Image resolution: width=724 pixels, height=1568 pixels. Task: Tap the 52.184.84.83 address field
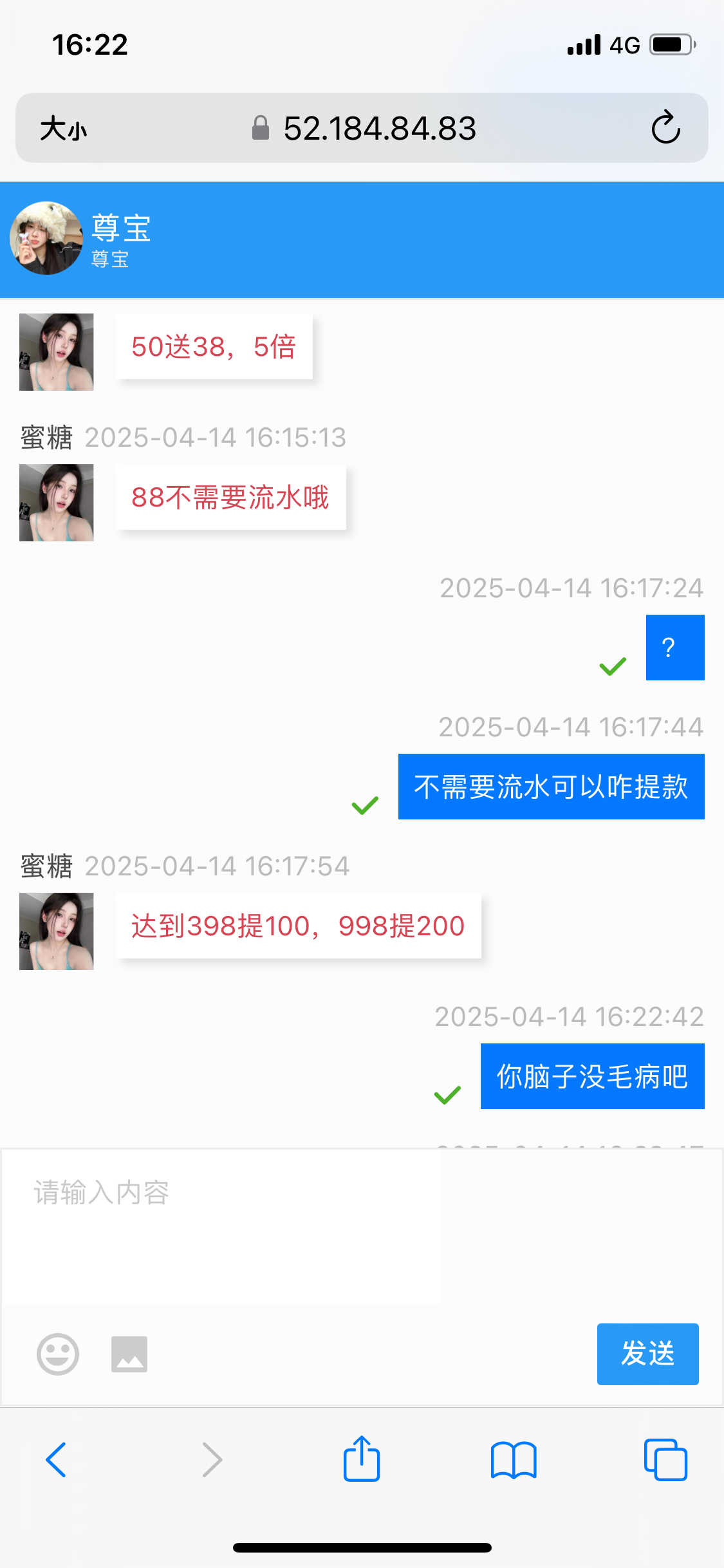(364, 128)
